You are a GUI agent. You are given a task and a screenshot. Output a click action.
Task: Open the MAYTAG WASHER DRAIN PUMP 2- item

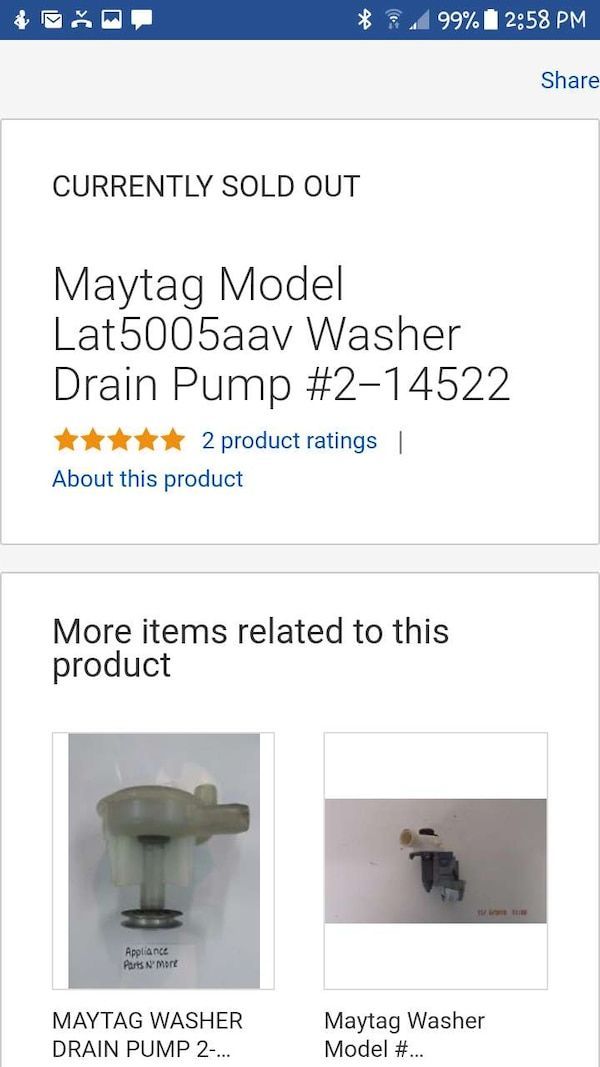tap(163, 861)
